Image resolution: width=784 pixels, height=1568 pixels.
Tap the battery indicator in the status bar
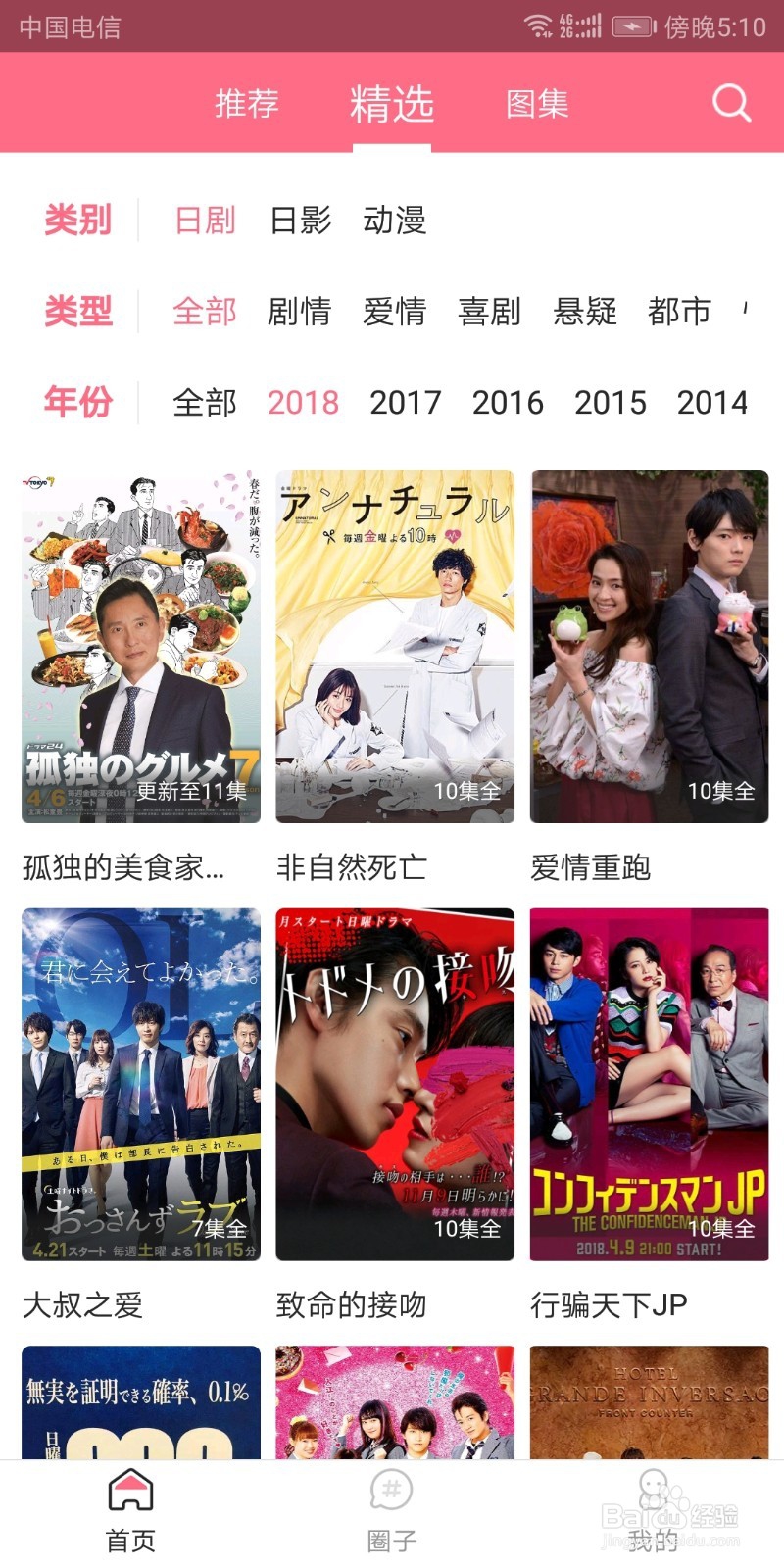pos(632,27)
